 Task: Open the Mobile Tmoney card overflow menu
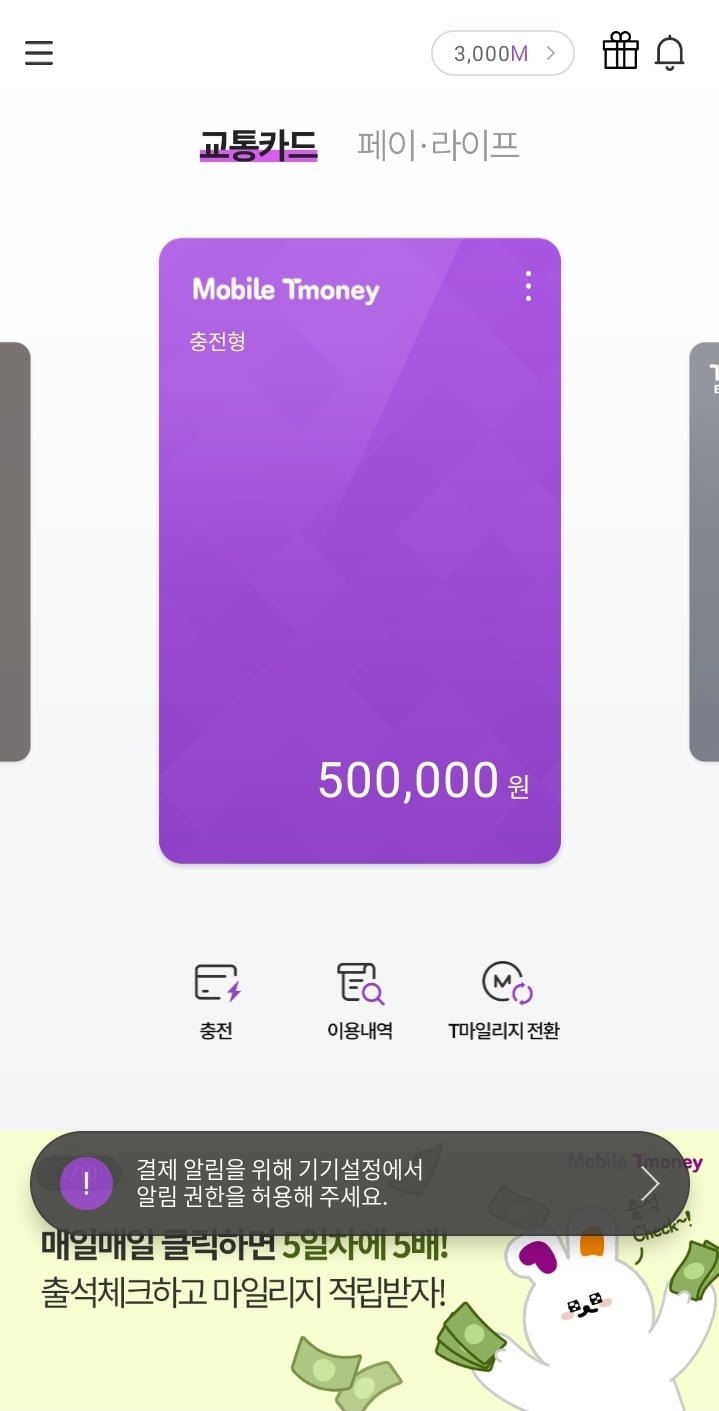tap(528, 287)
